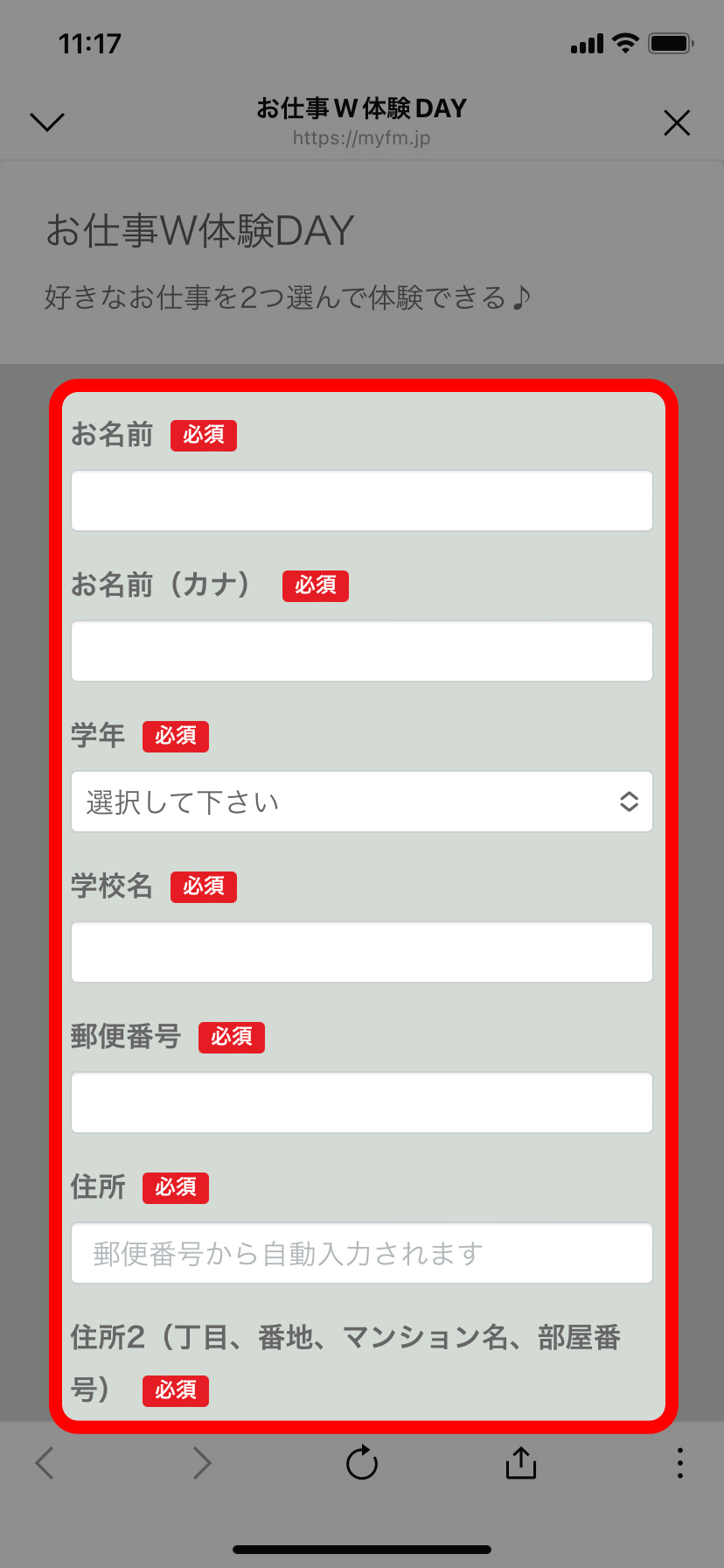Share this page

pyautogui.click(x=521, y=1462)
